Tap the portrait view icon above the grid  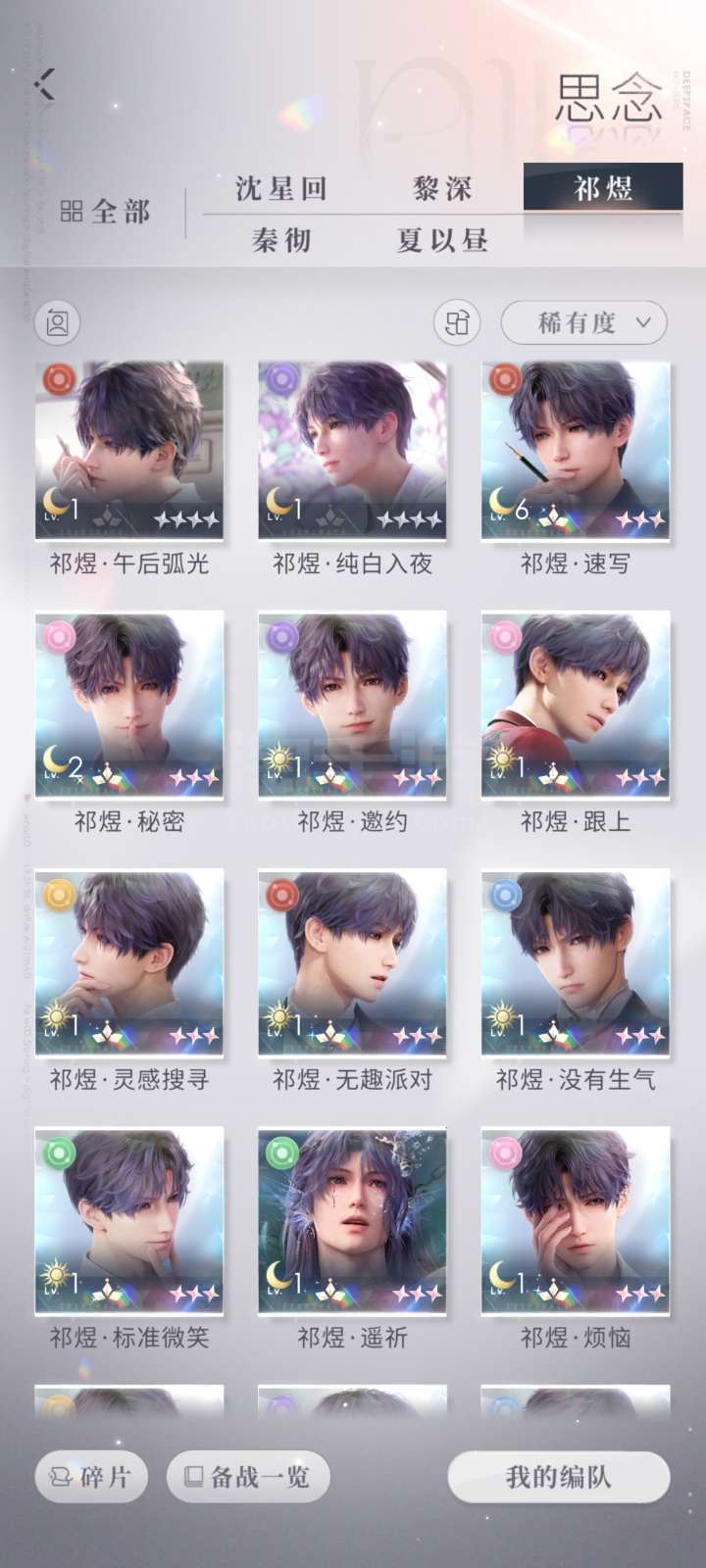pyautogui.click(x=58, y=322)
